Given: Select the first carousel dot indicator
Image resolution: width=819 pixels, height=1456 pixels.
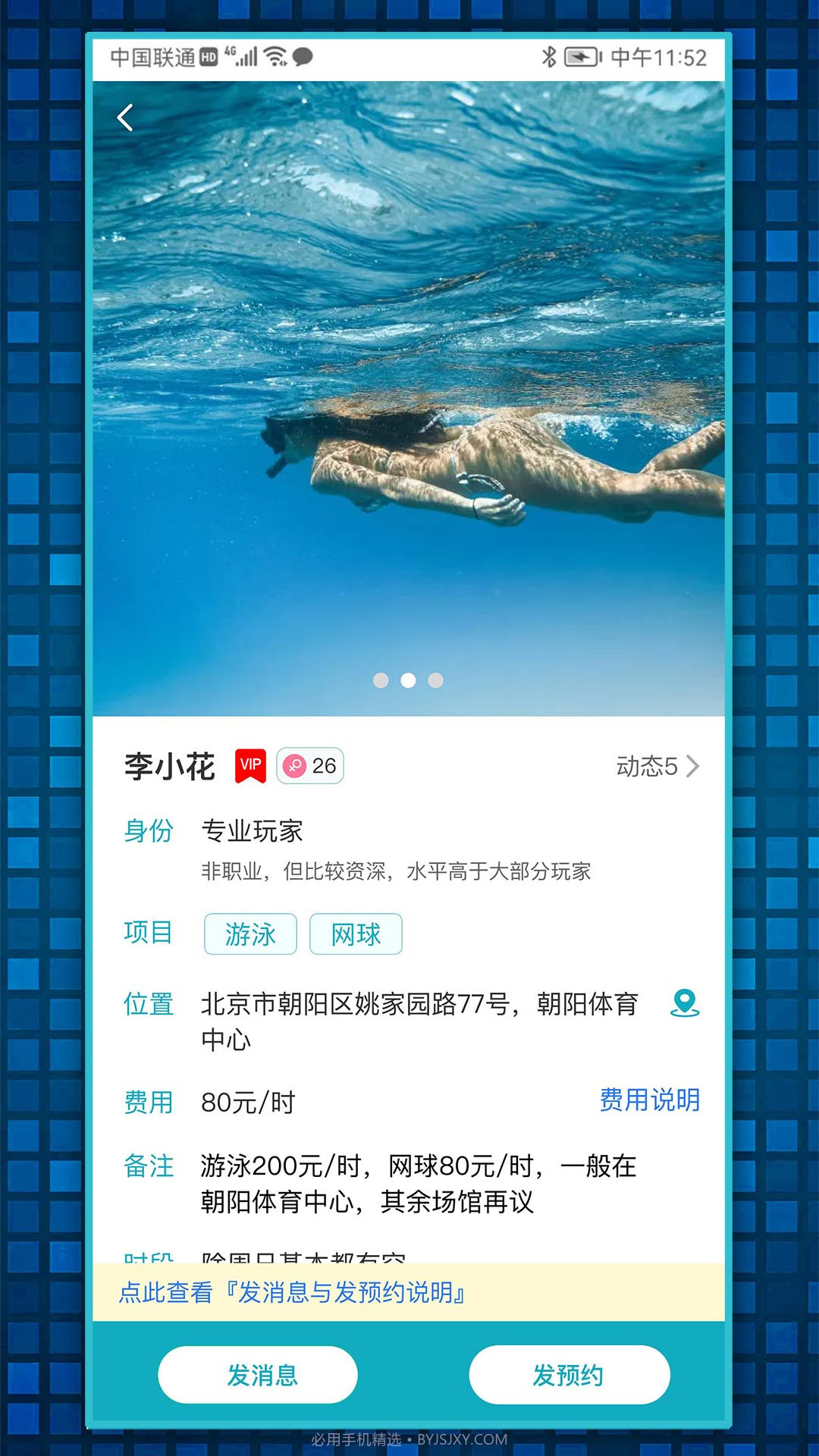Looking at the screenshot, I should tap(381, 681).
